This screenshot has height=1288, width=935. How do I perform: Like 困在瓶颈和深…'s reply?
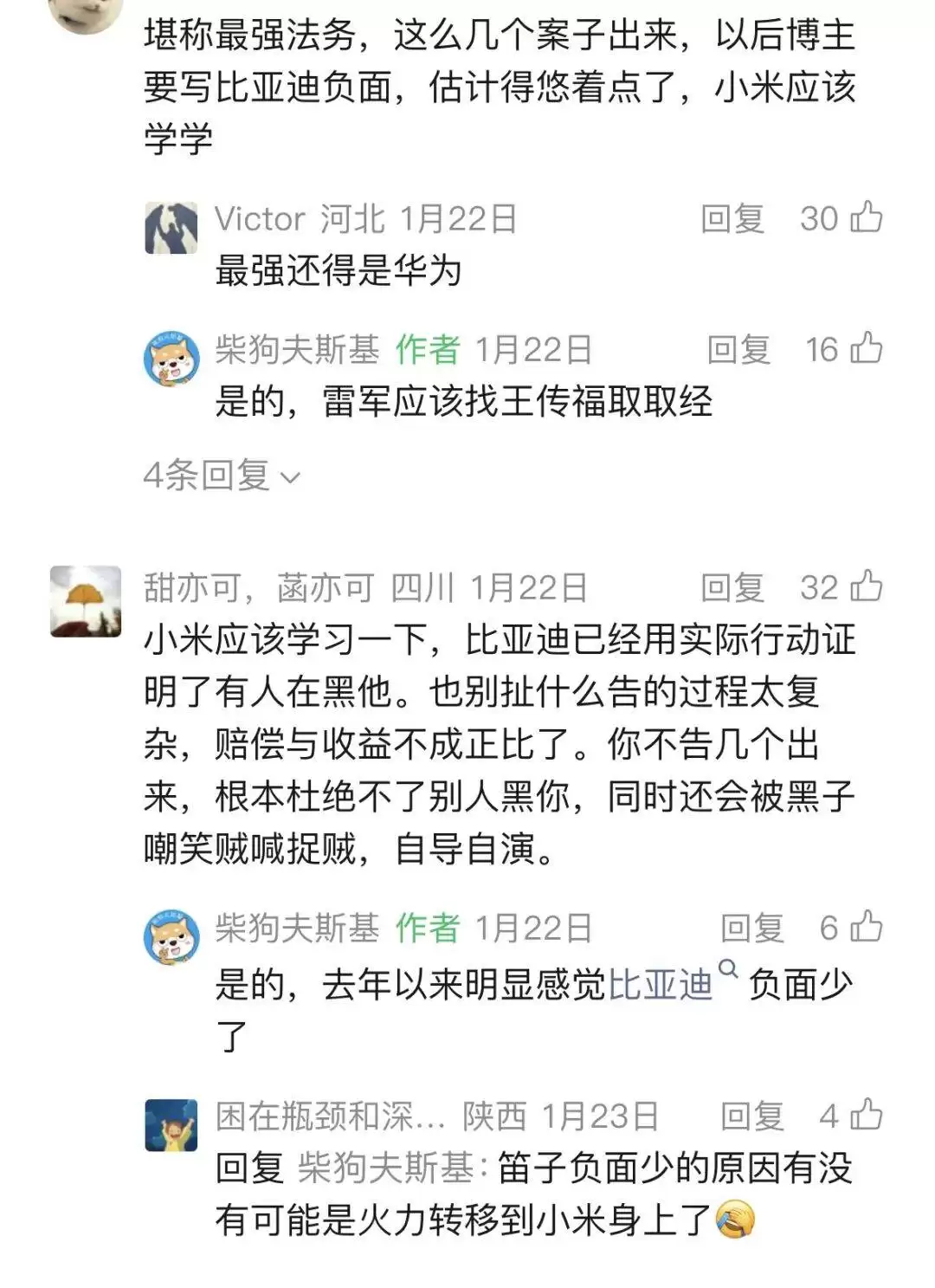click(867, 1116)
